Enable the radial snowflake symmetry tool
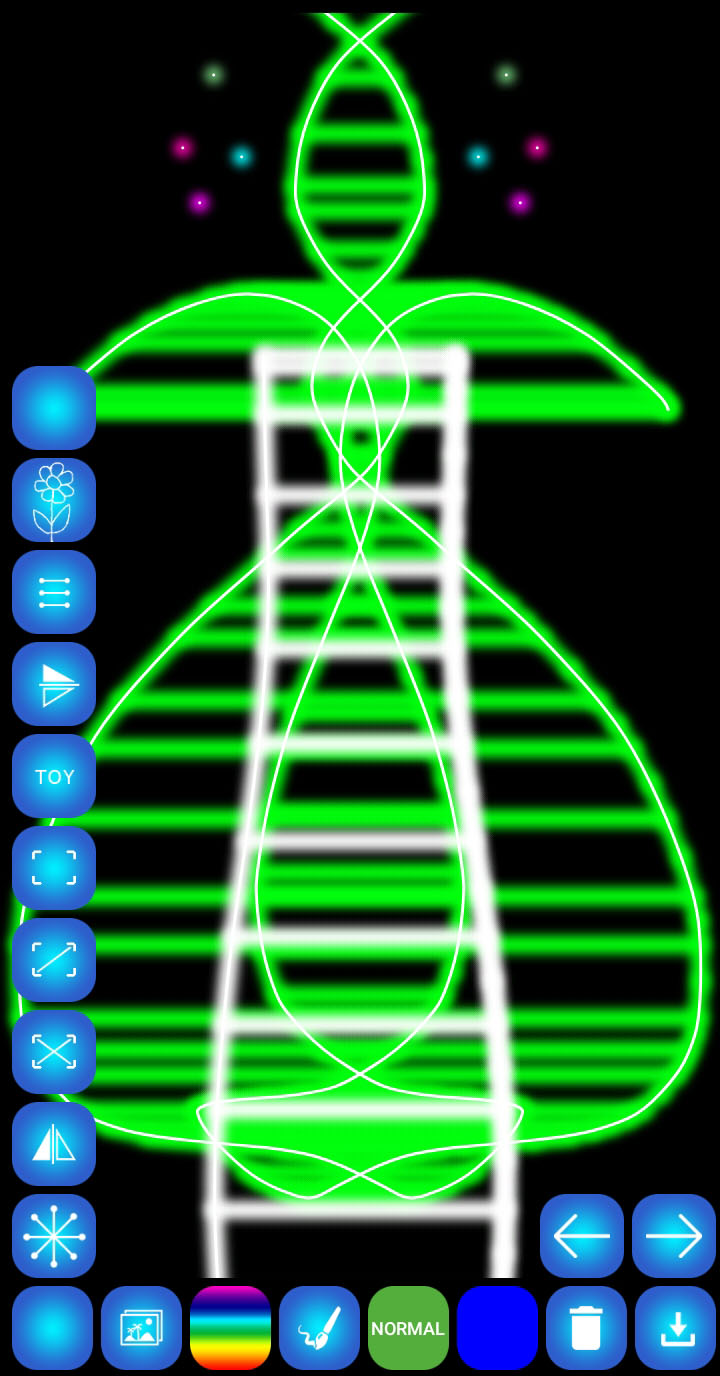 pyautogui.click(x=54, y=1236)
